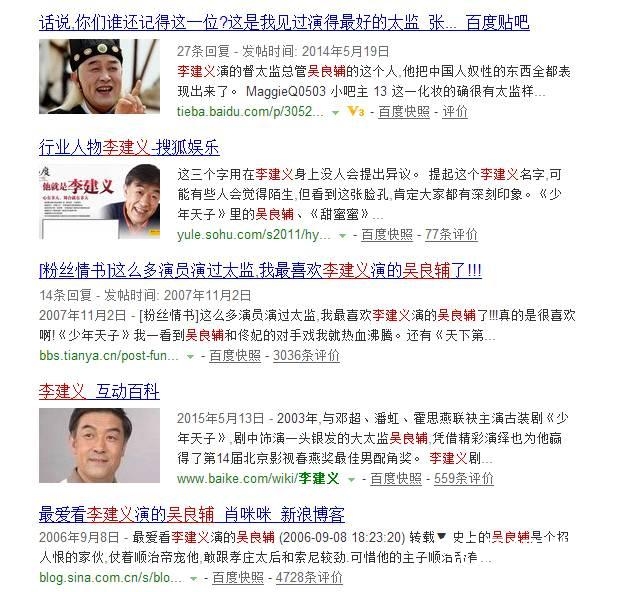Expand dropdown arrow next to bbs.tianya.cn URL
621x592 pixels.
(191, 356)
